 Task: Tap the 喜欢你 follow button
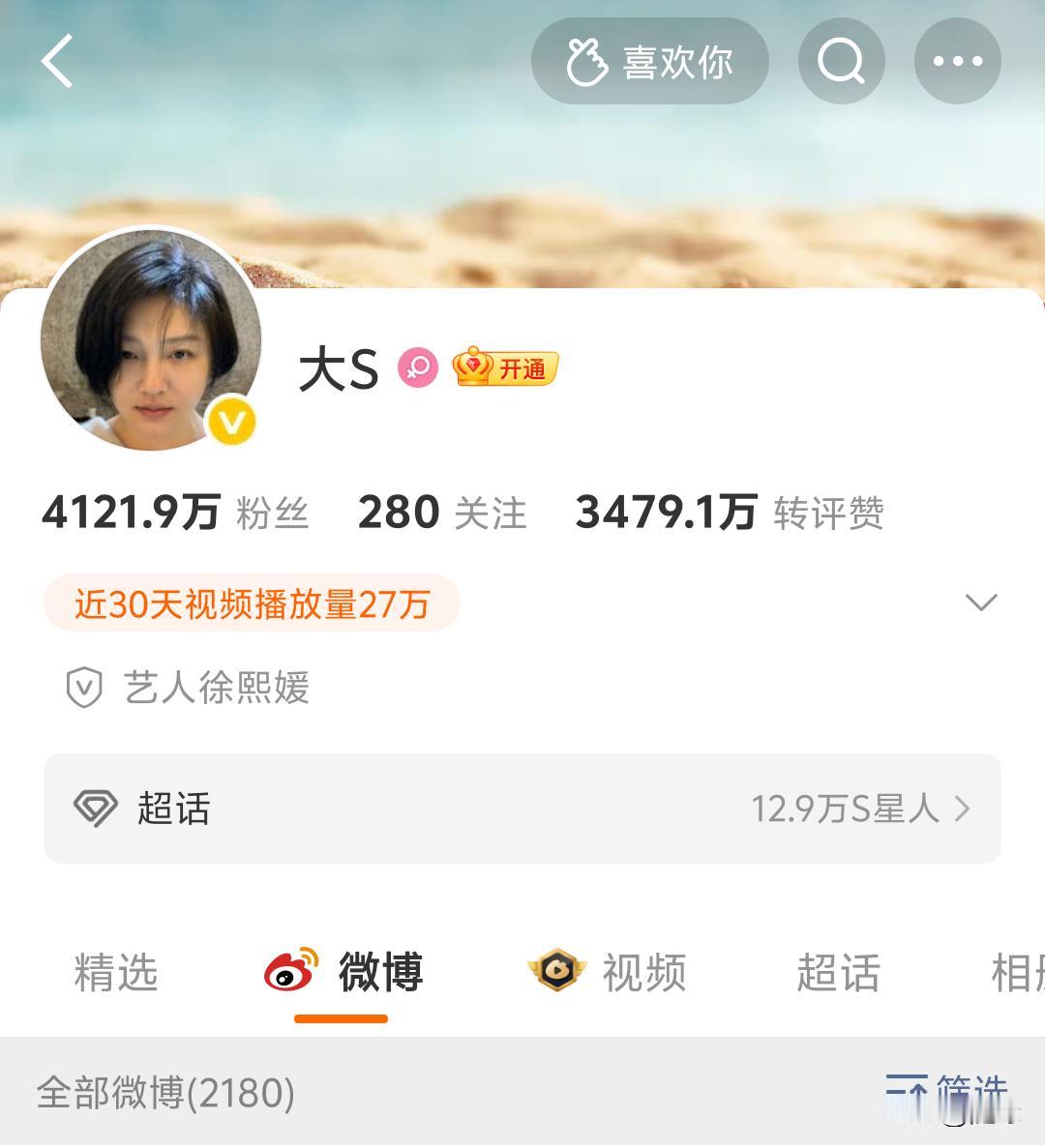tap(650, 60)
